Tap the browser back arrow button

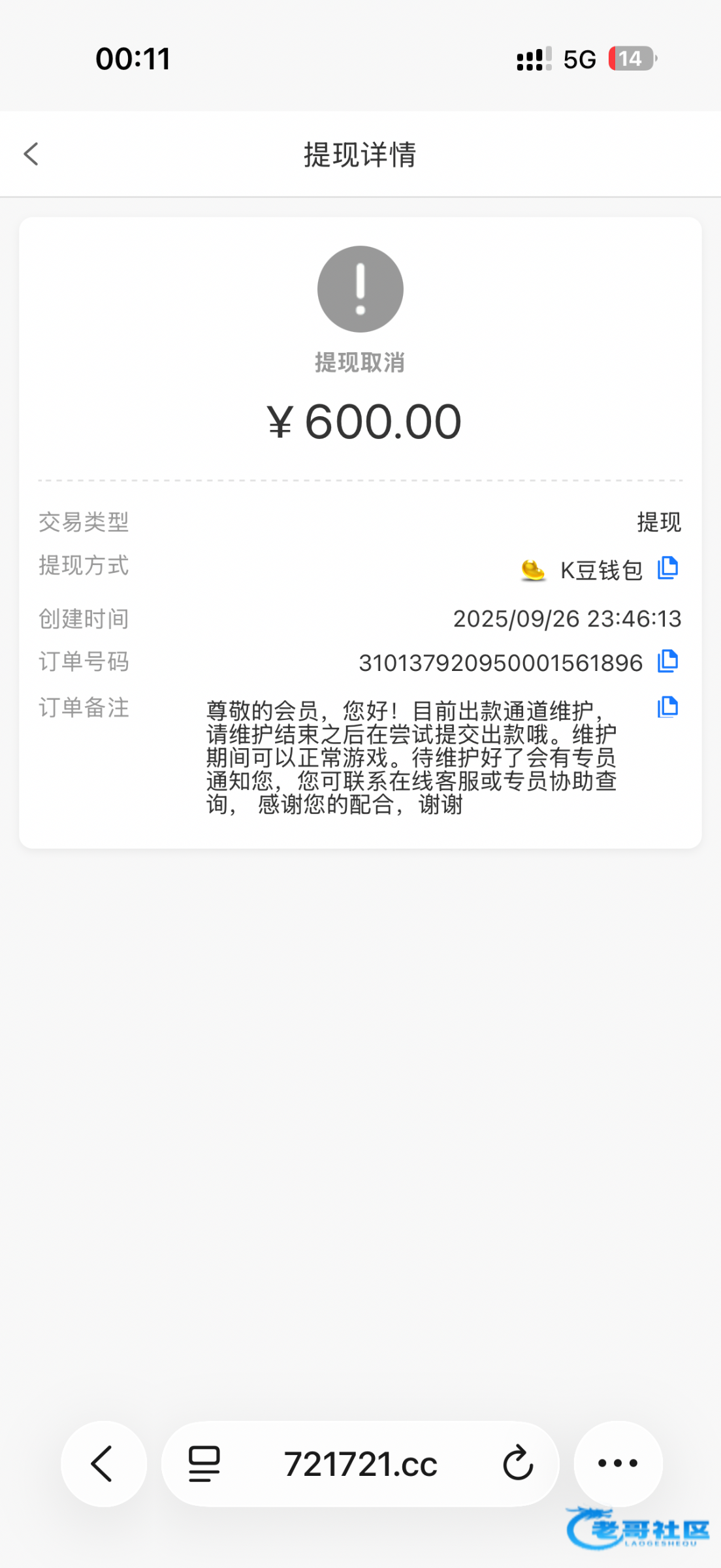point(103,1463)
